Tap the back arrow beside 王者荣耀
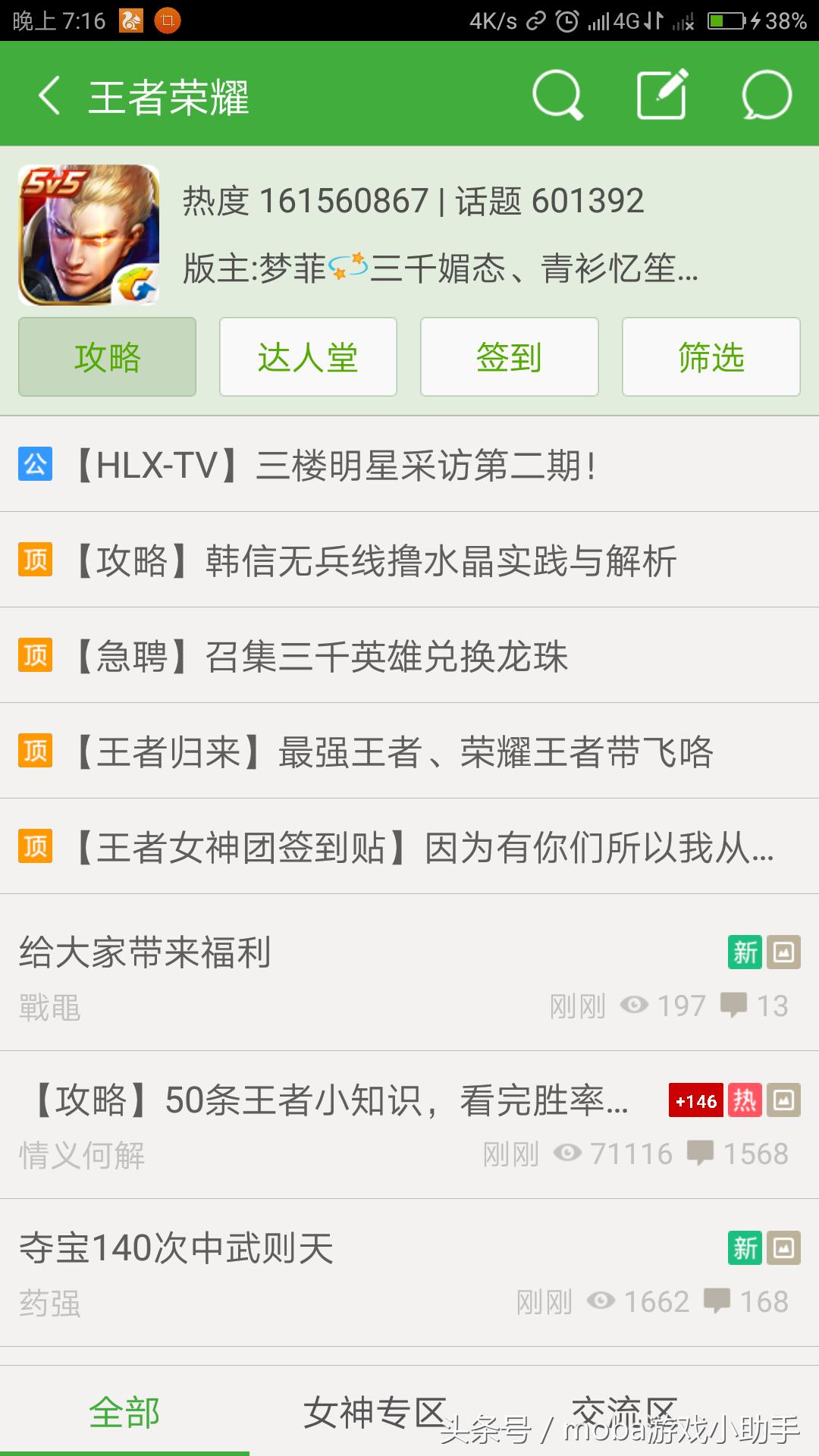The width and height of the screenshot is (819, 1456). pyautogui.click(x=48, y=96)
